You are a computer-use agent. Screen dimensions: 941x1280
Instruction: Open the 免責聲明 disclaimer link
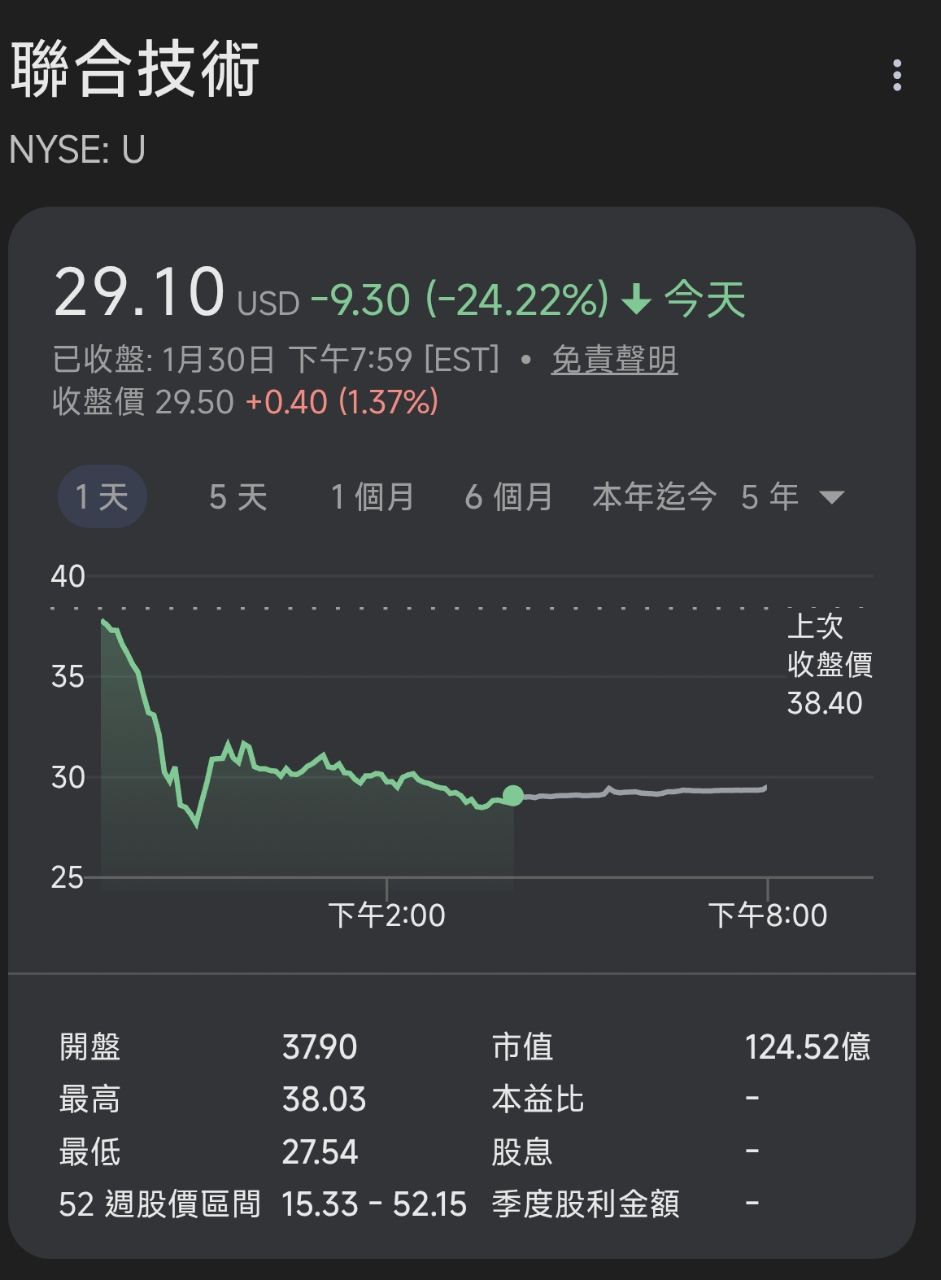[614, 360]
